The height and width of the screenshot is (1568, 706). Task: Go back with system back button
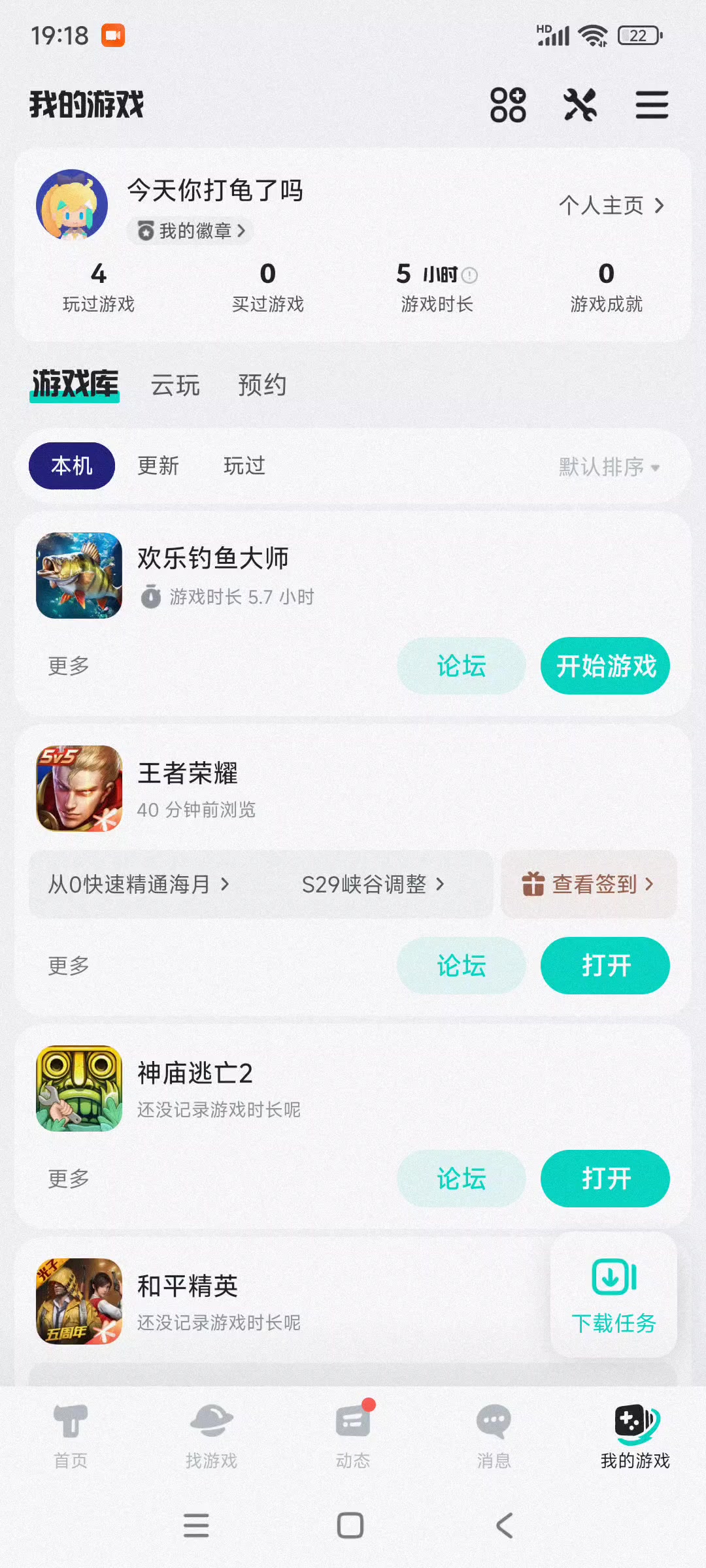504,1526
